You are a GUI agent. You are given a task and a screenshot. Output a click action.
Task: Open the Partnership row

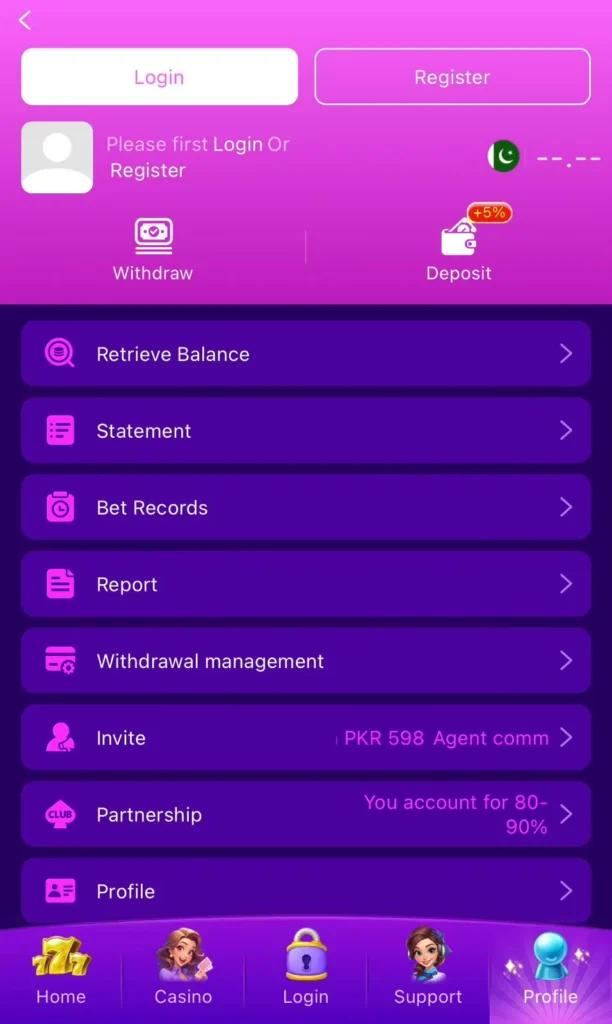point(305,815)
